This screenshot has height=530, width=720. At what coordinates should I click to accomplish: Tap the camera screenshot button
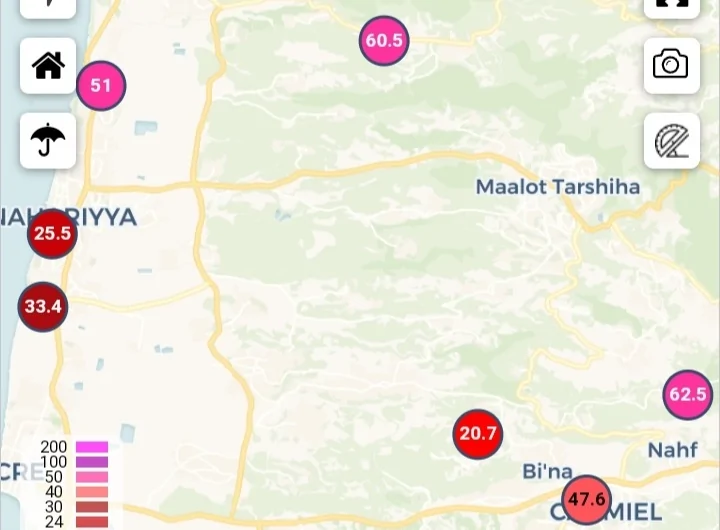click(671, 65)
